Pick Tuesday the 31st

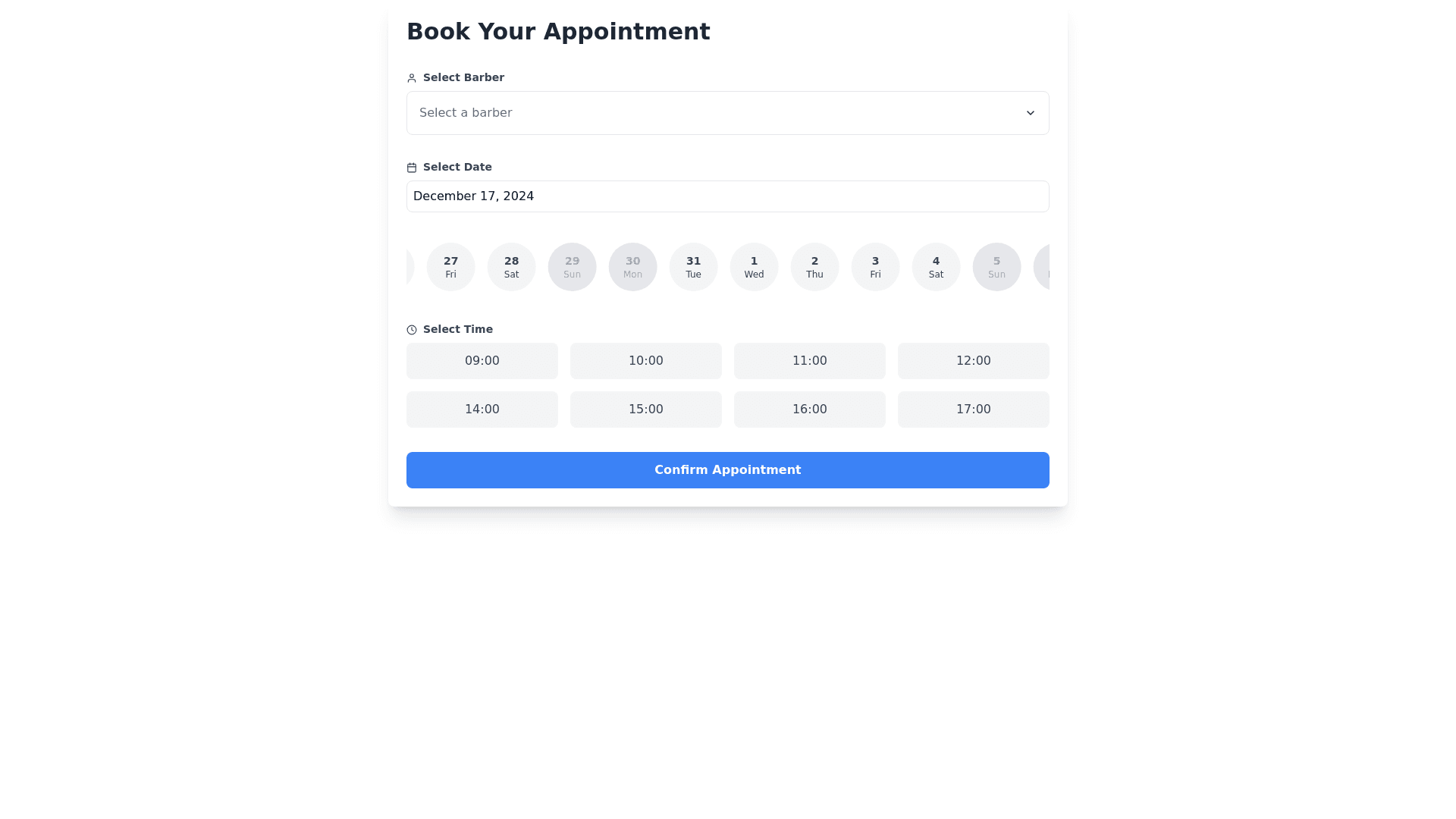pos(694,267)
